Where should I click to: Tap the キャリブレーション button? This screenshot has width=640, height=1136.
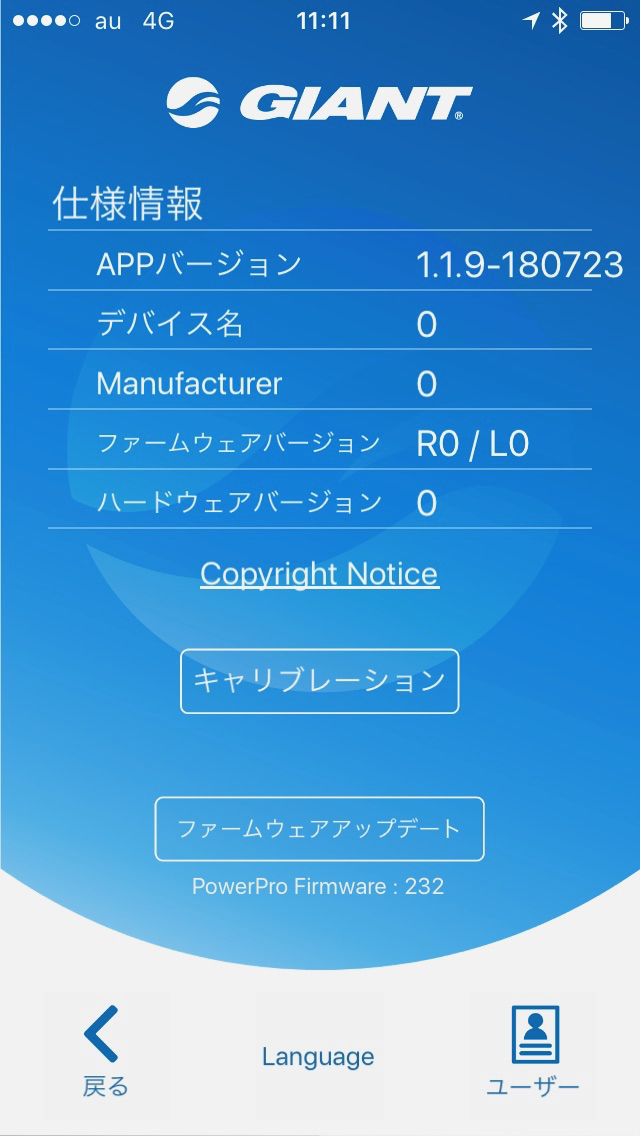(x=319, y=681)
